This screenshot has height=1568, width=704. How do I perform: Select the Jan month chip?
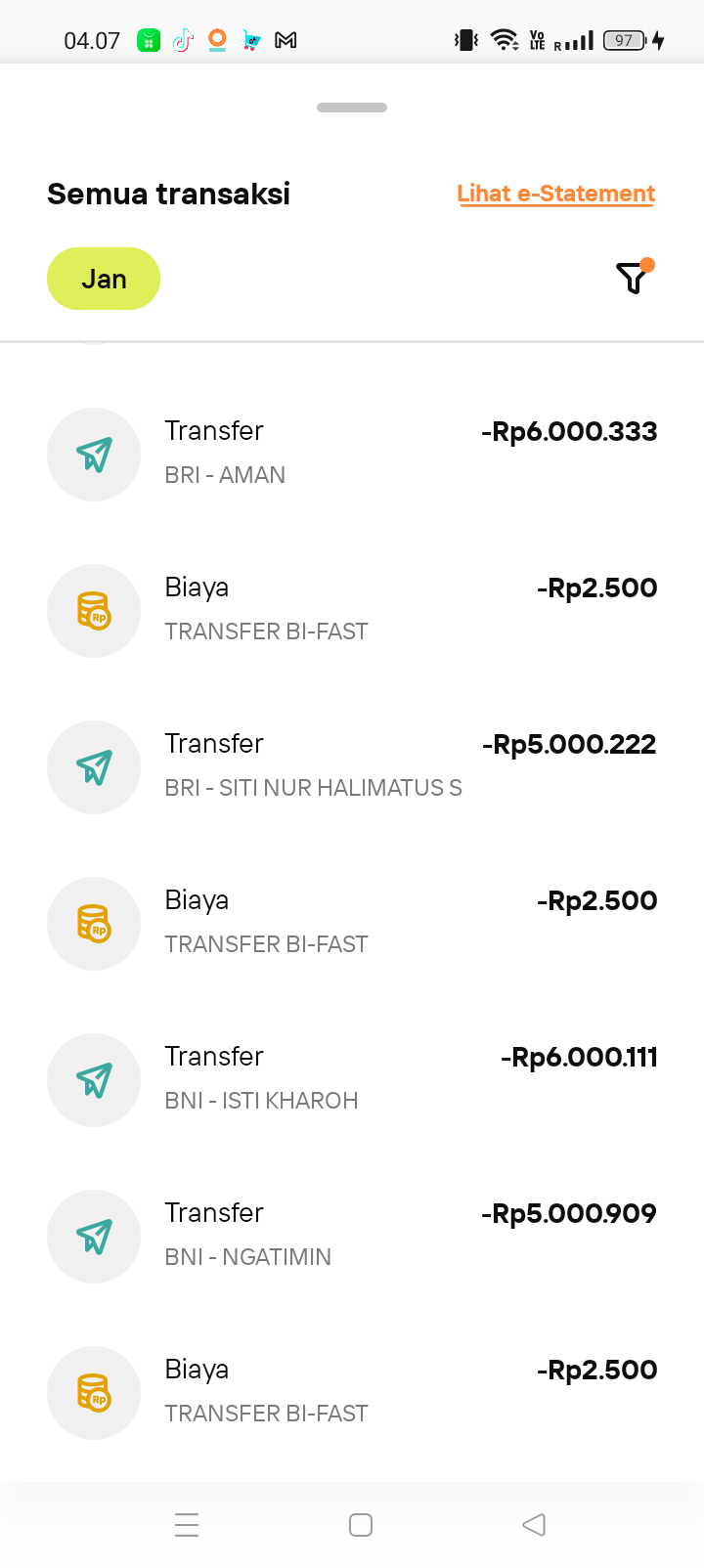point(104,279)
